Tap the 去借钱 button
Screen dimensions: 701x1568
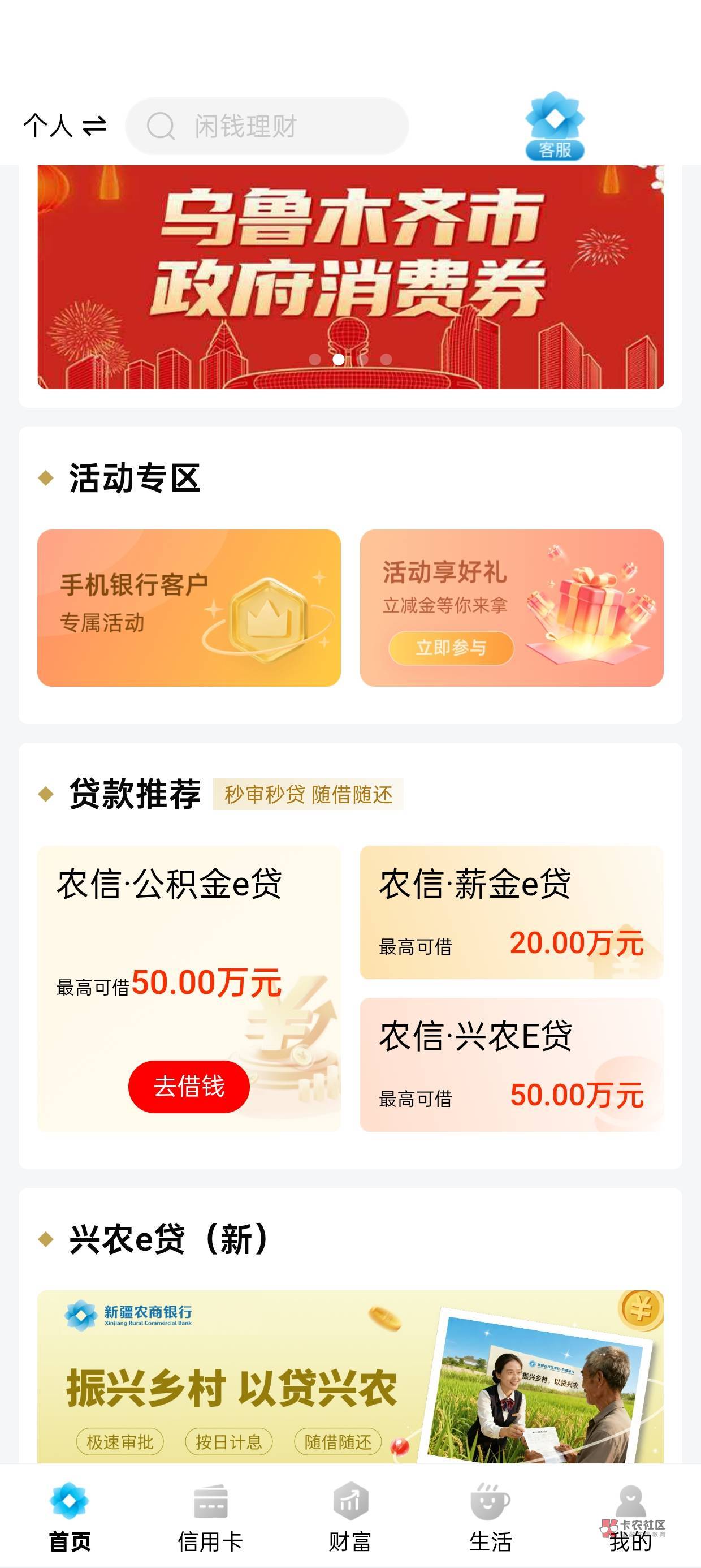click(x=189, y=1087)
